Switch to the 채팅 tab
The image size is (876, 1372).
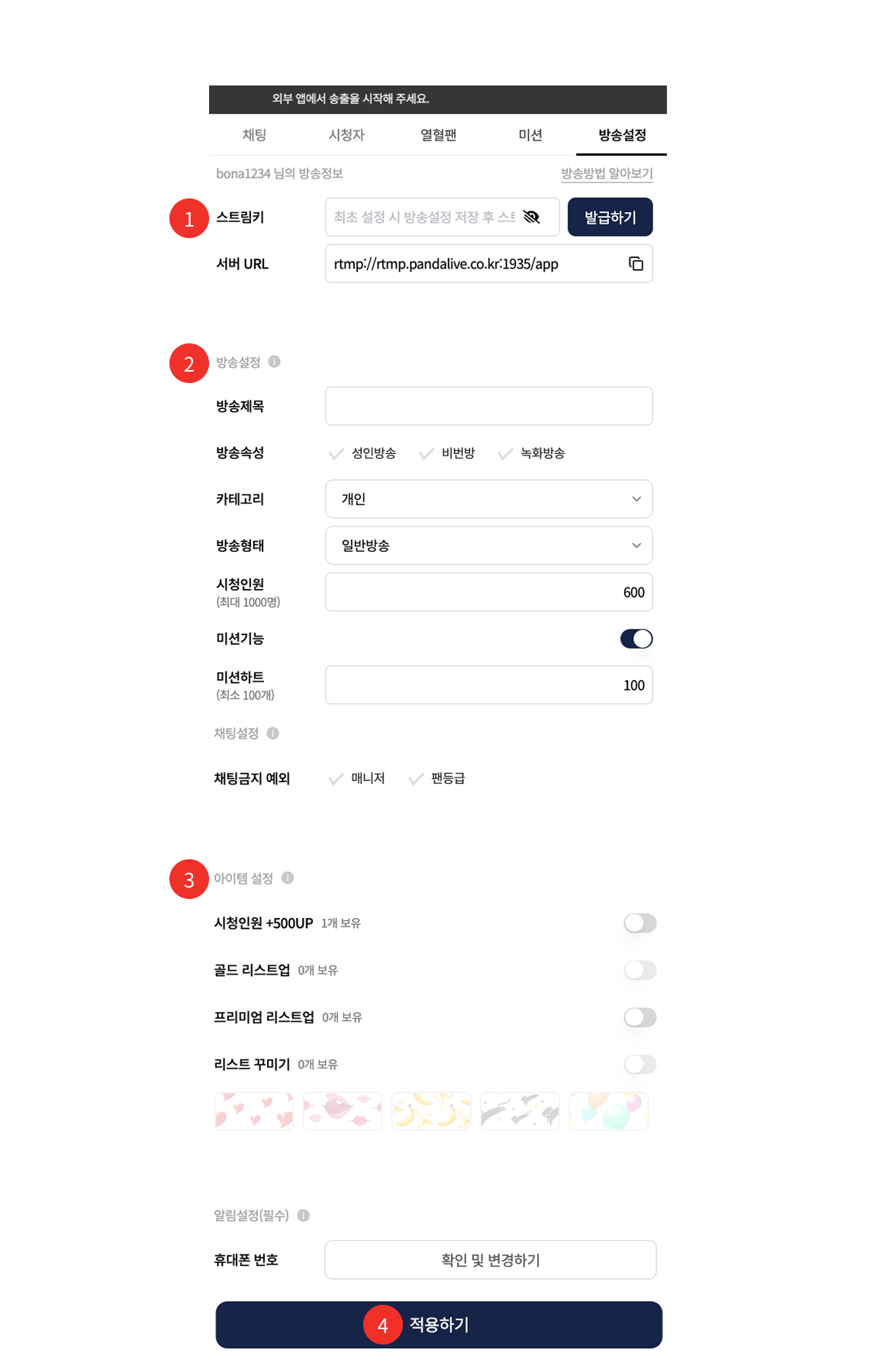click(x=254, y=135)
